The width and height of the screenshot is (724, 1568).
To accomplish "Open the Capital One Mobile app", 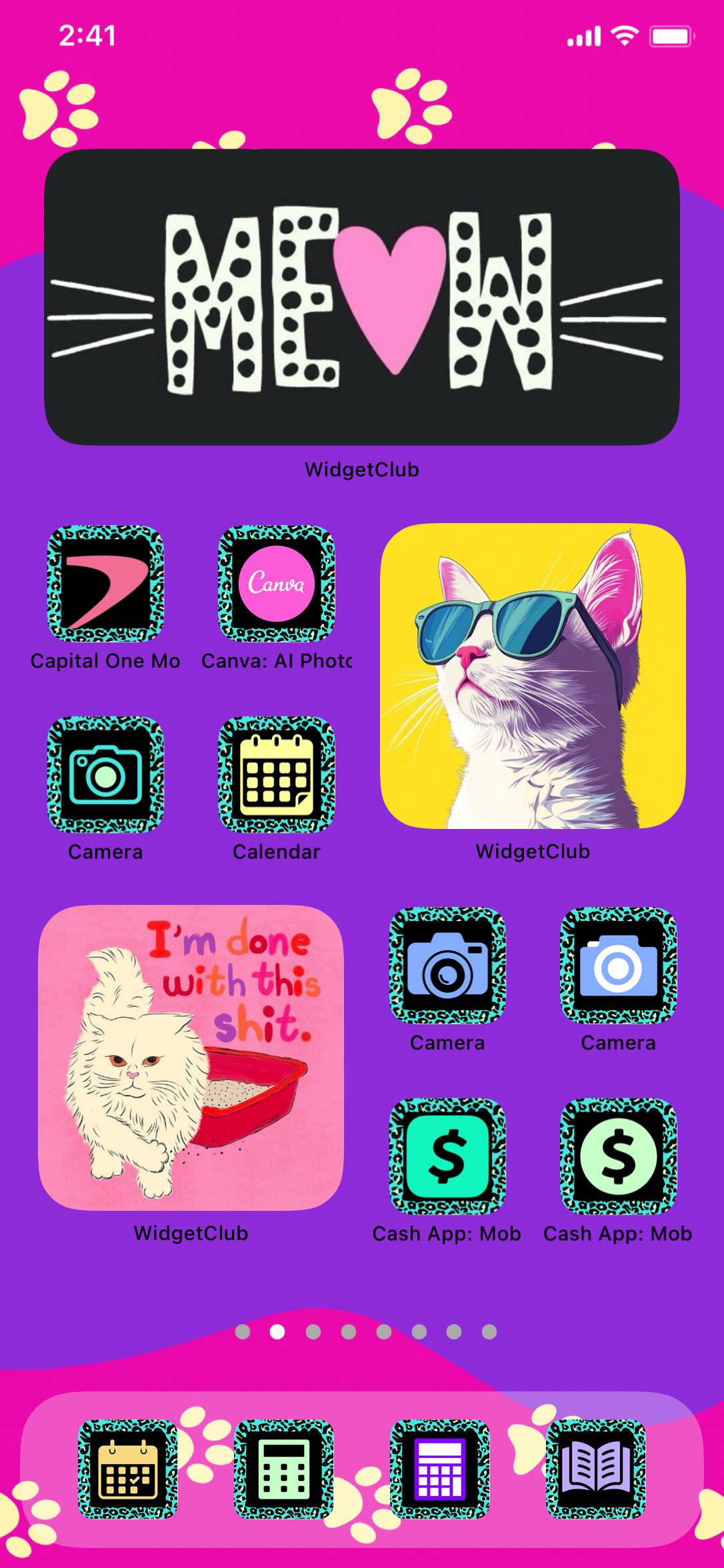I will (x=105, y=584).
